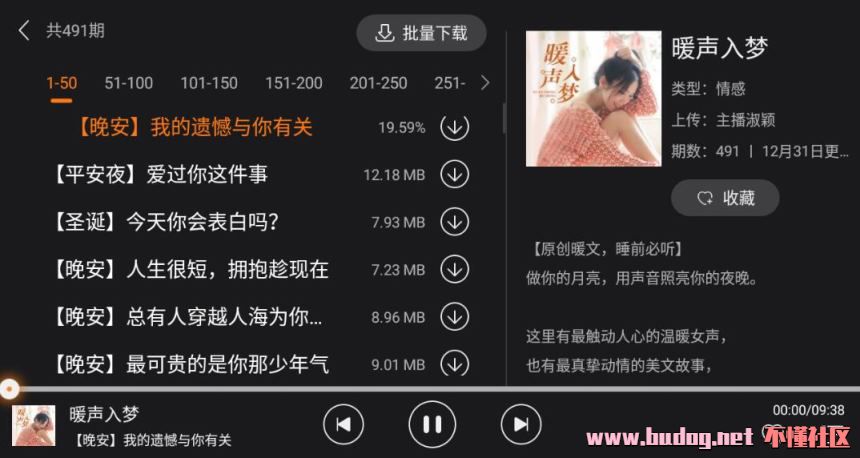
Task: Skip to the next track
Action: [x=520, y=425]
